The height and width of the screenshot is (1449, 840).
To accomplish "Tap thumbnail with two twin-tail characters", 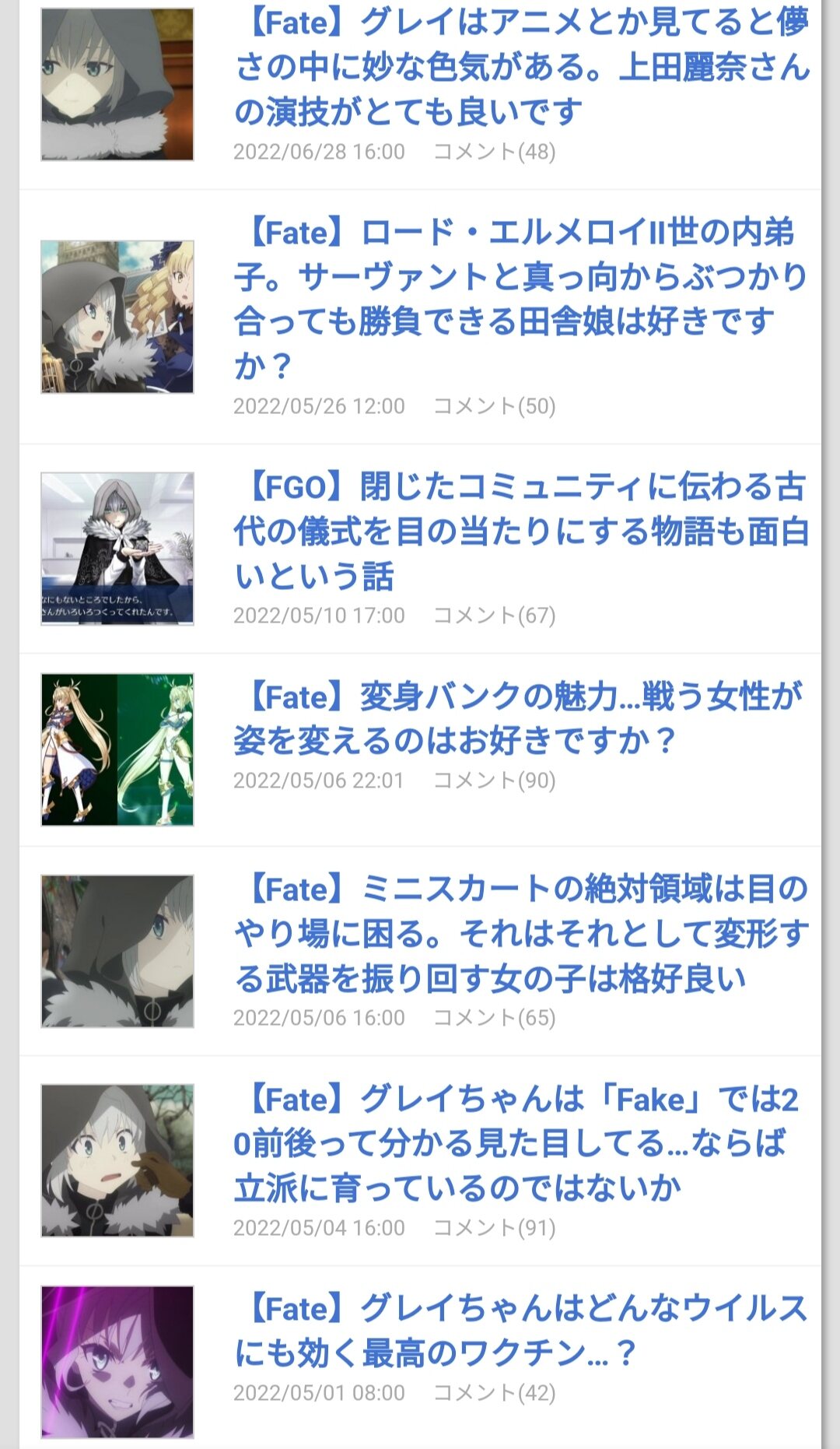I will 117,749.
